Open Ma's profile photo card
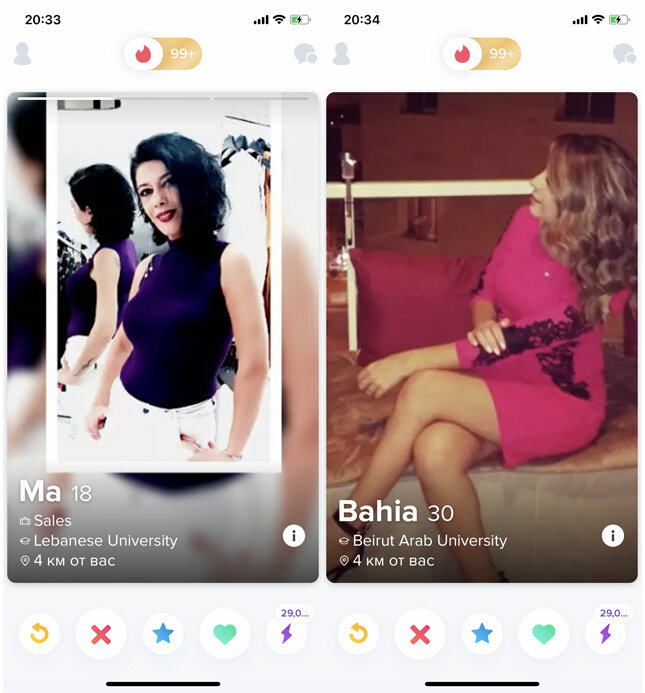 163,300
